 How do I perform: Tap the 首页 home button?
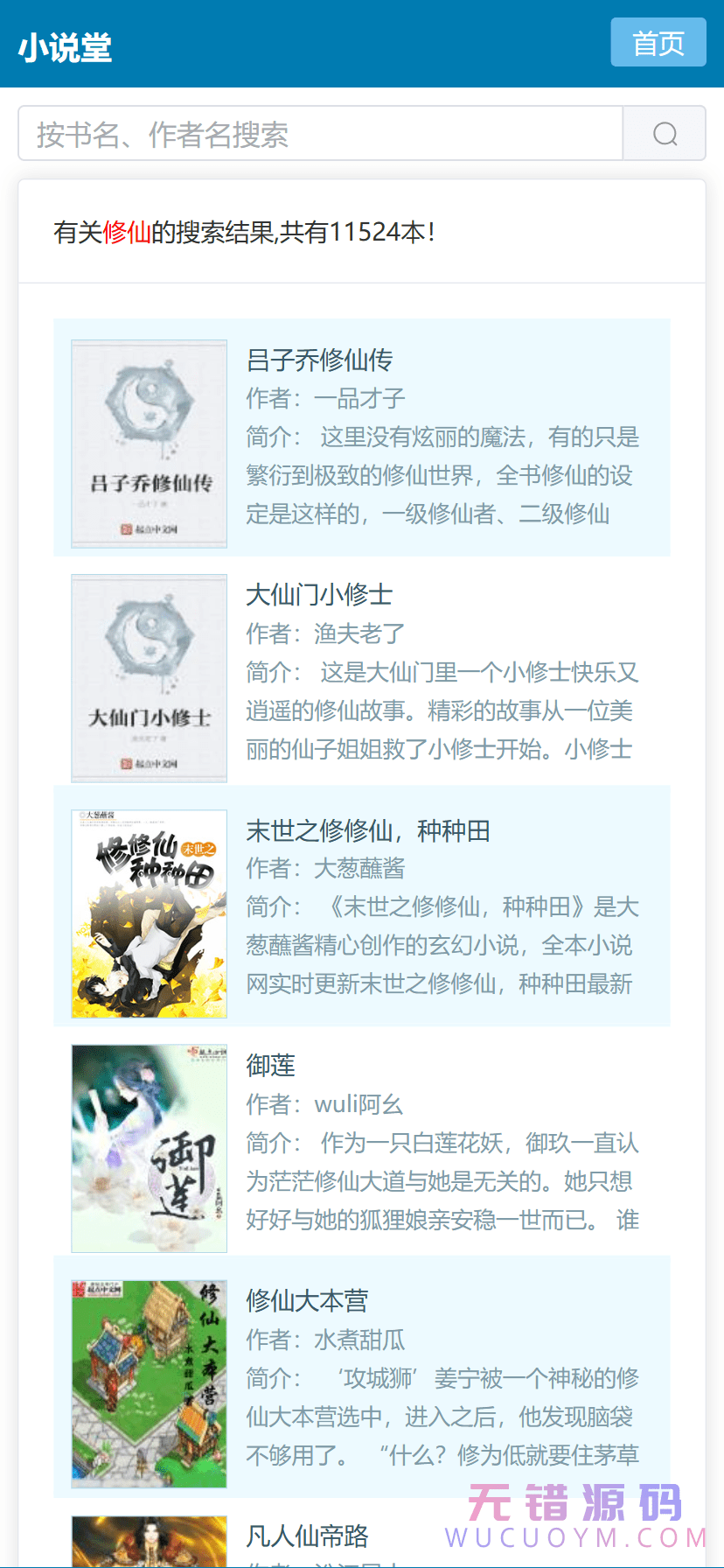coord(658,42)
